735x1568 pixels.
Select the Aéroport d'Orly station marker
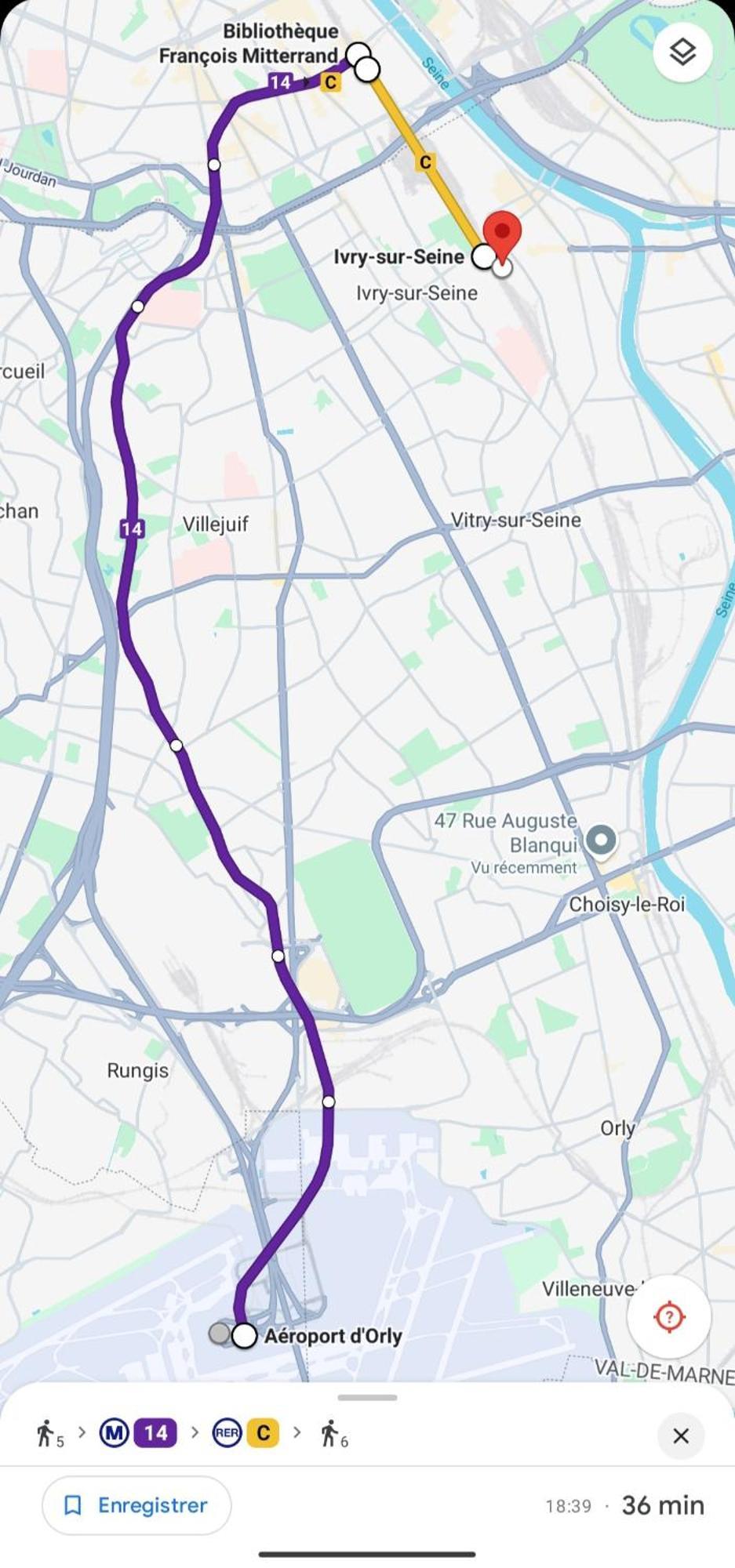(x=245, y=1335)
